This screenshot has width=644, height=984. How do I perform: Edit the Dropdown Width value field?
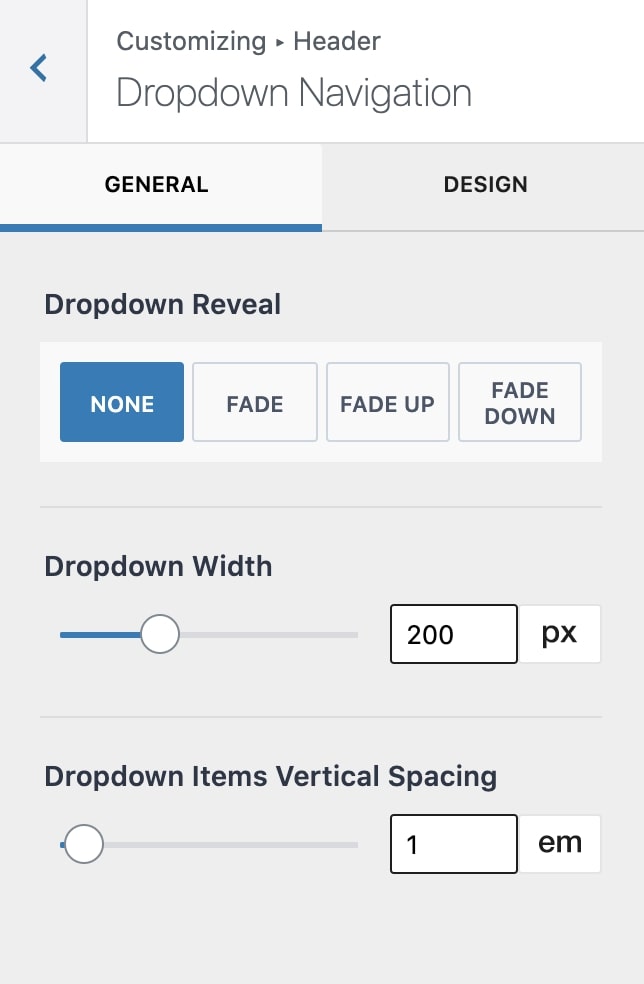453,634
